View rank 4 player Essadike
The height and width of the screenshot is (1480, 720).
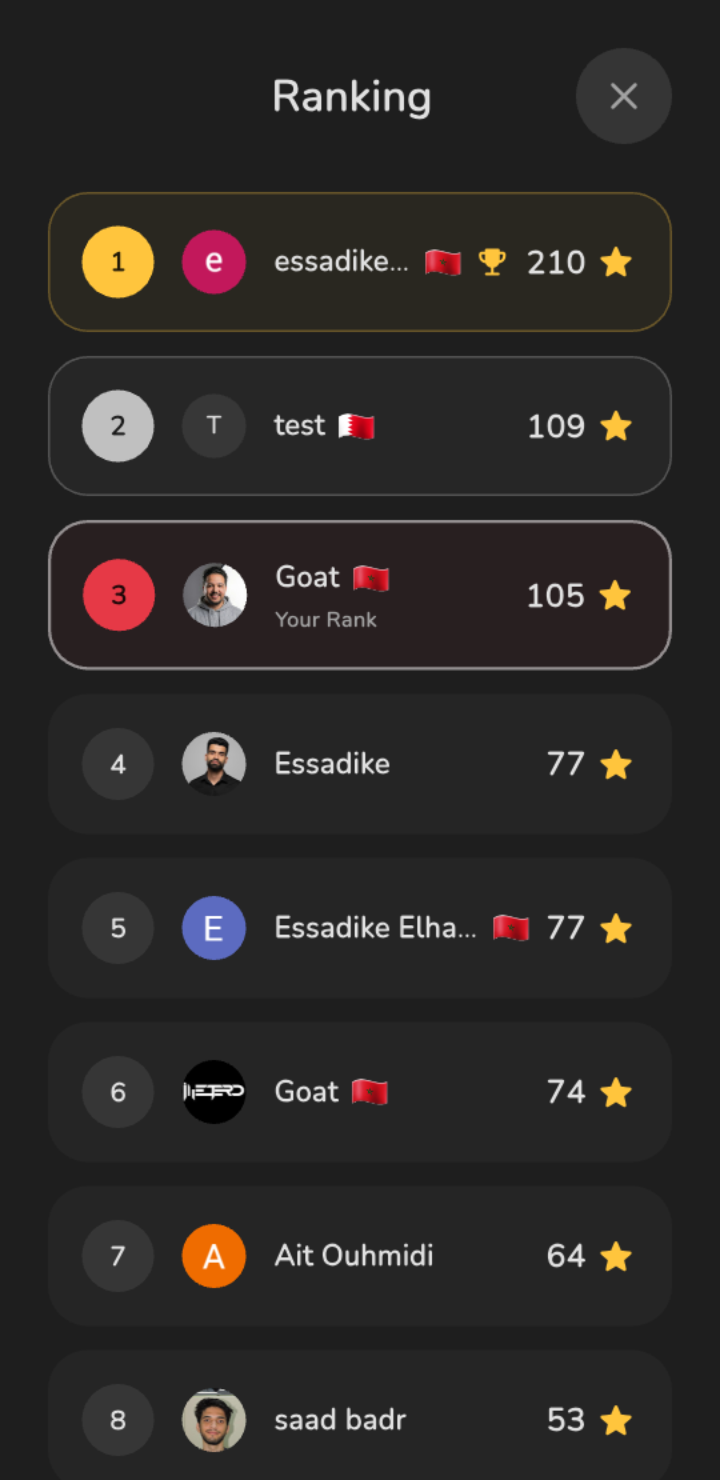[x=360, y=764]
